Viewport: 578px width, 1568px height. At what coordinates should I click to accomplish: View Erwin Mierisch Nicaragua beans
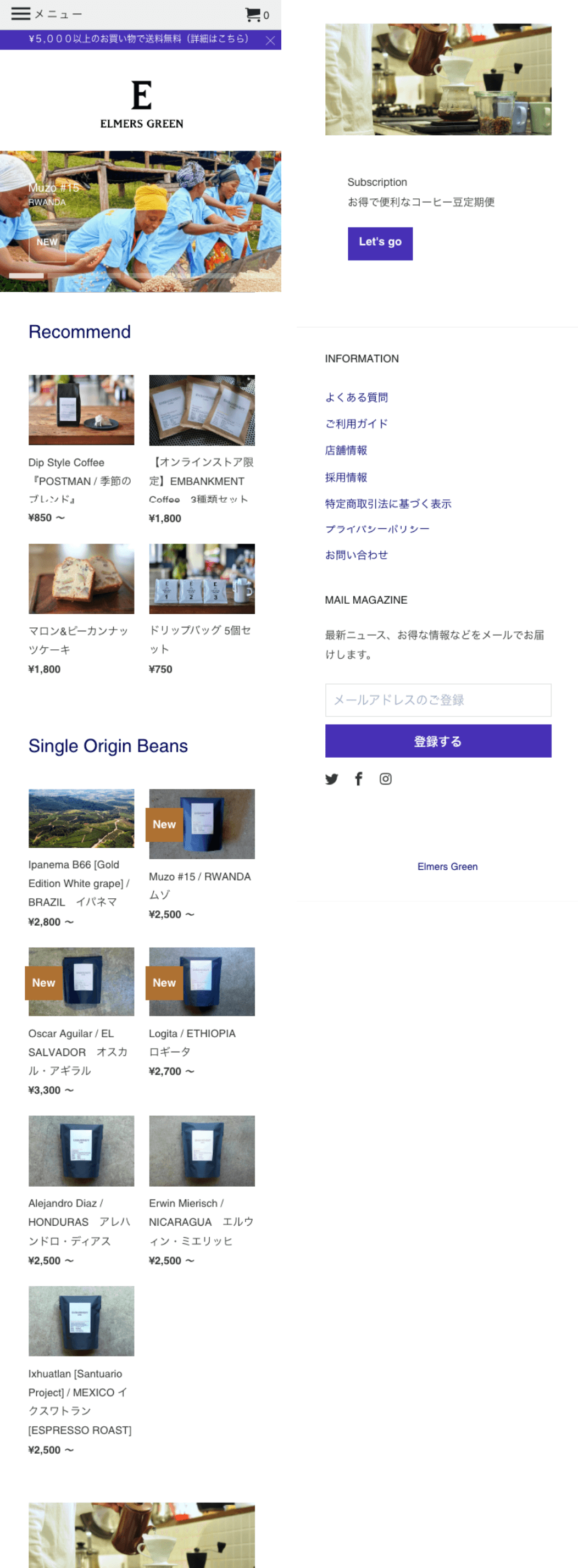point(202,1150)
